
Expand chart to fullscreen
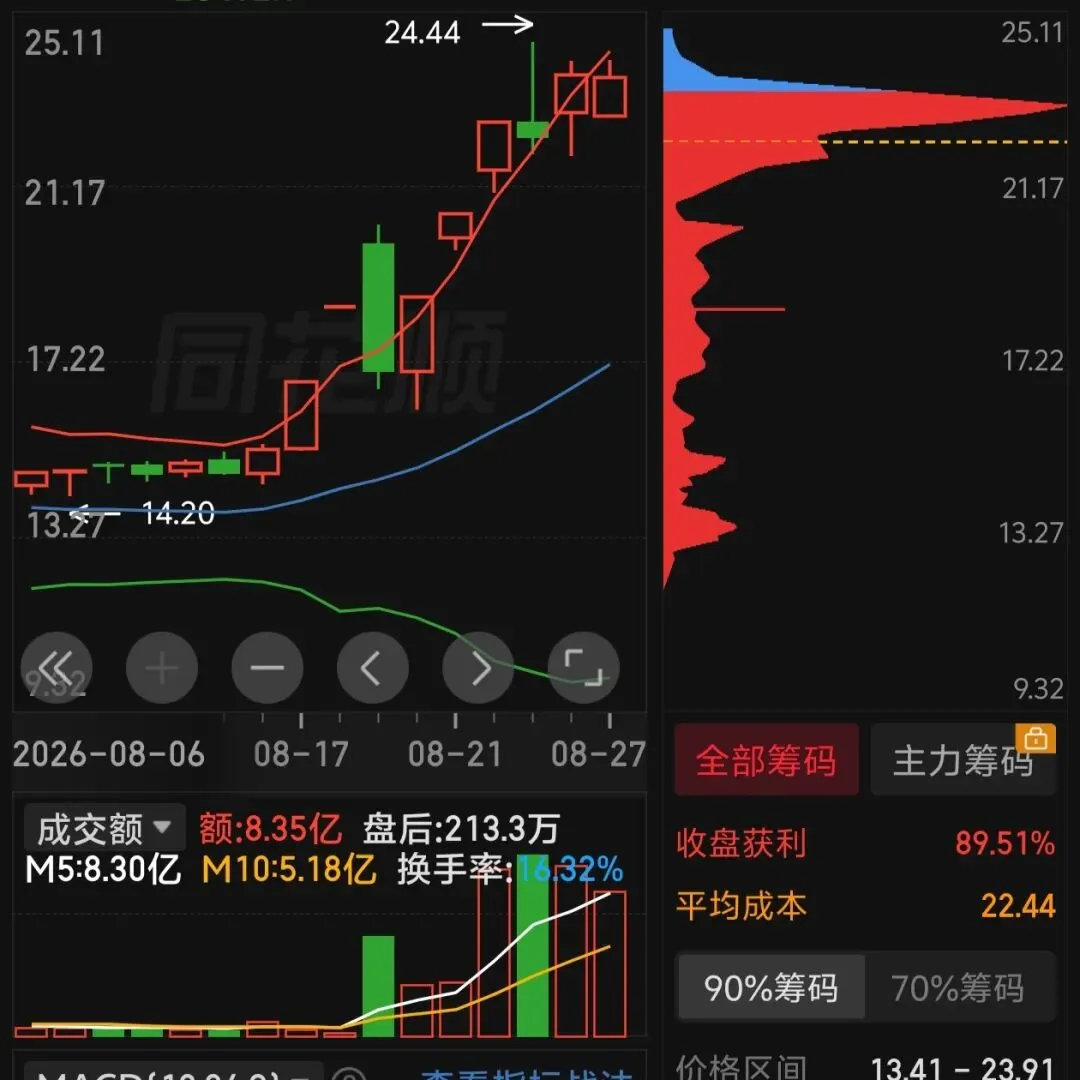pyautogui.click(x=583, y=667)
